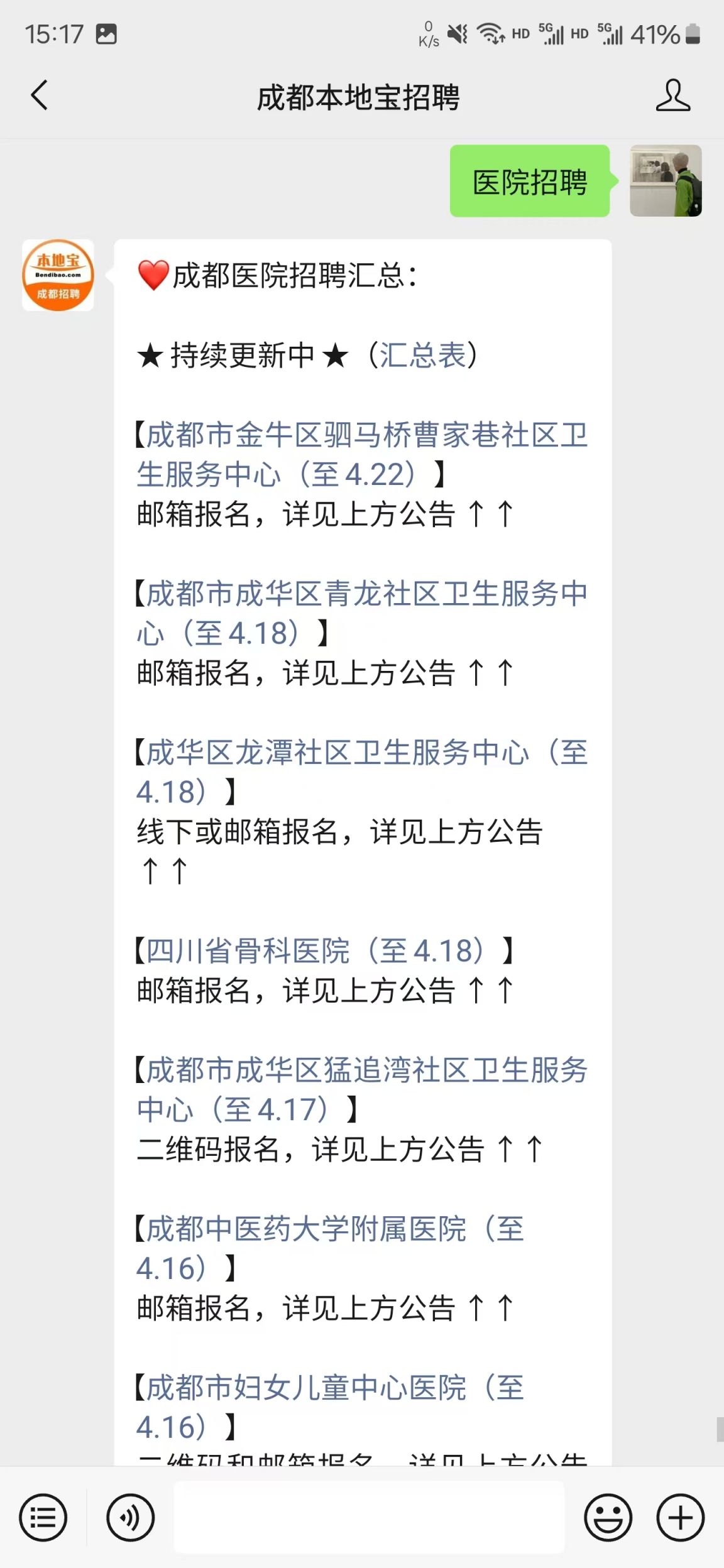Open the plus attachment menu

tap(680, 1518)
